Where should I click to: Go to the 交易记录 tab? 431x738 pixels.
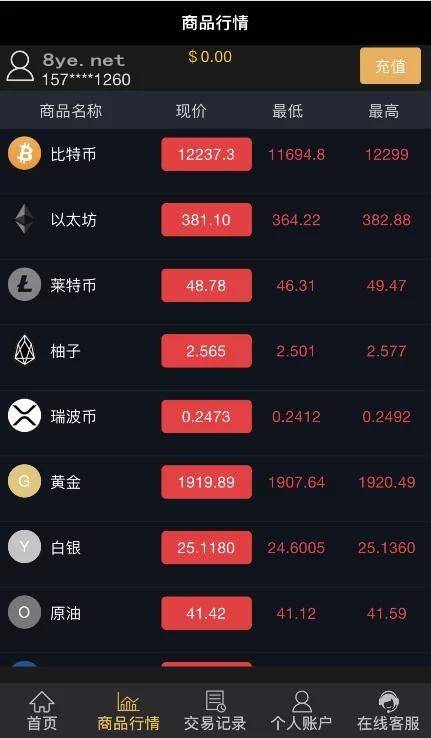click(215, 711)
